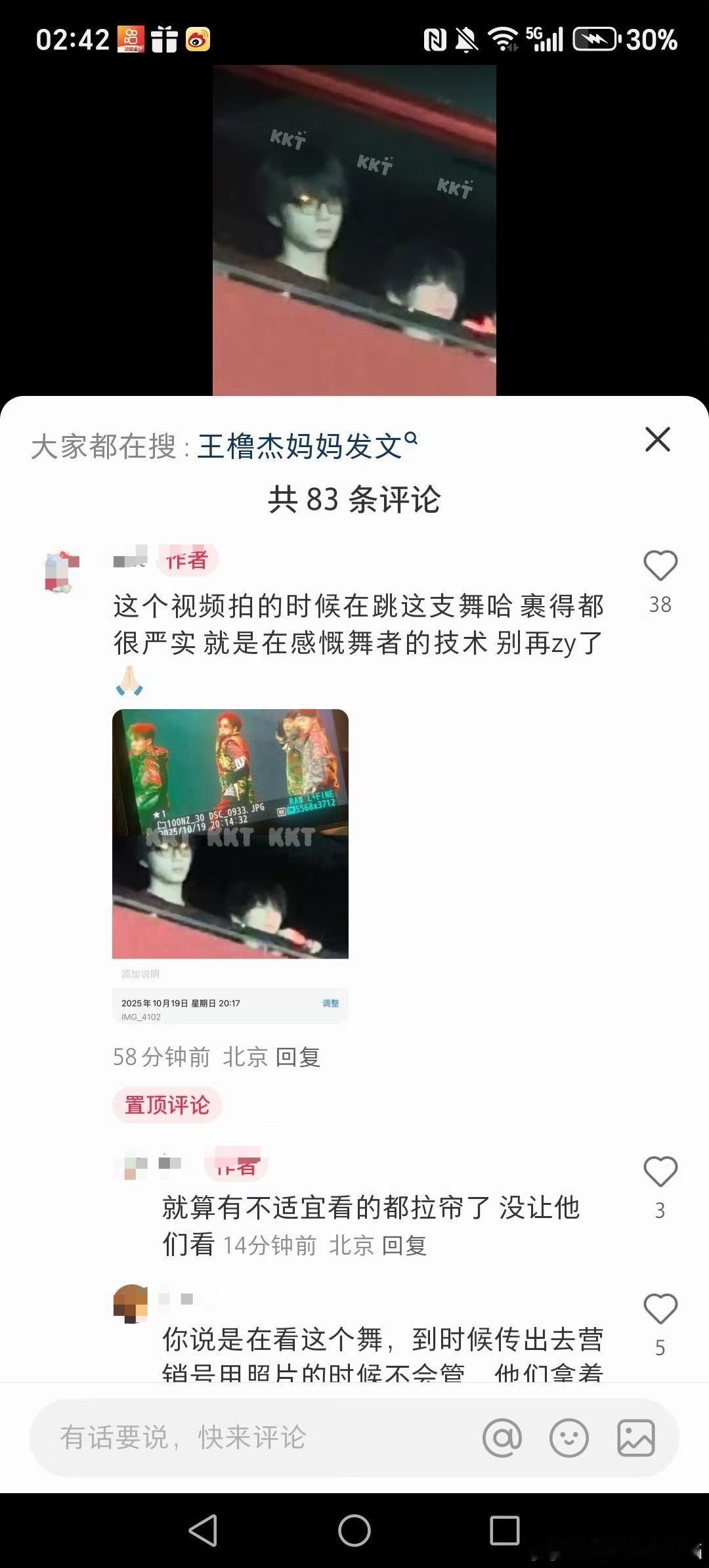Open the pinned comment author's avatar
The height and width of the screenshot is (1568, 709).
tap(62, 571)
